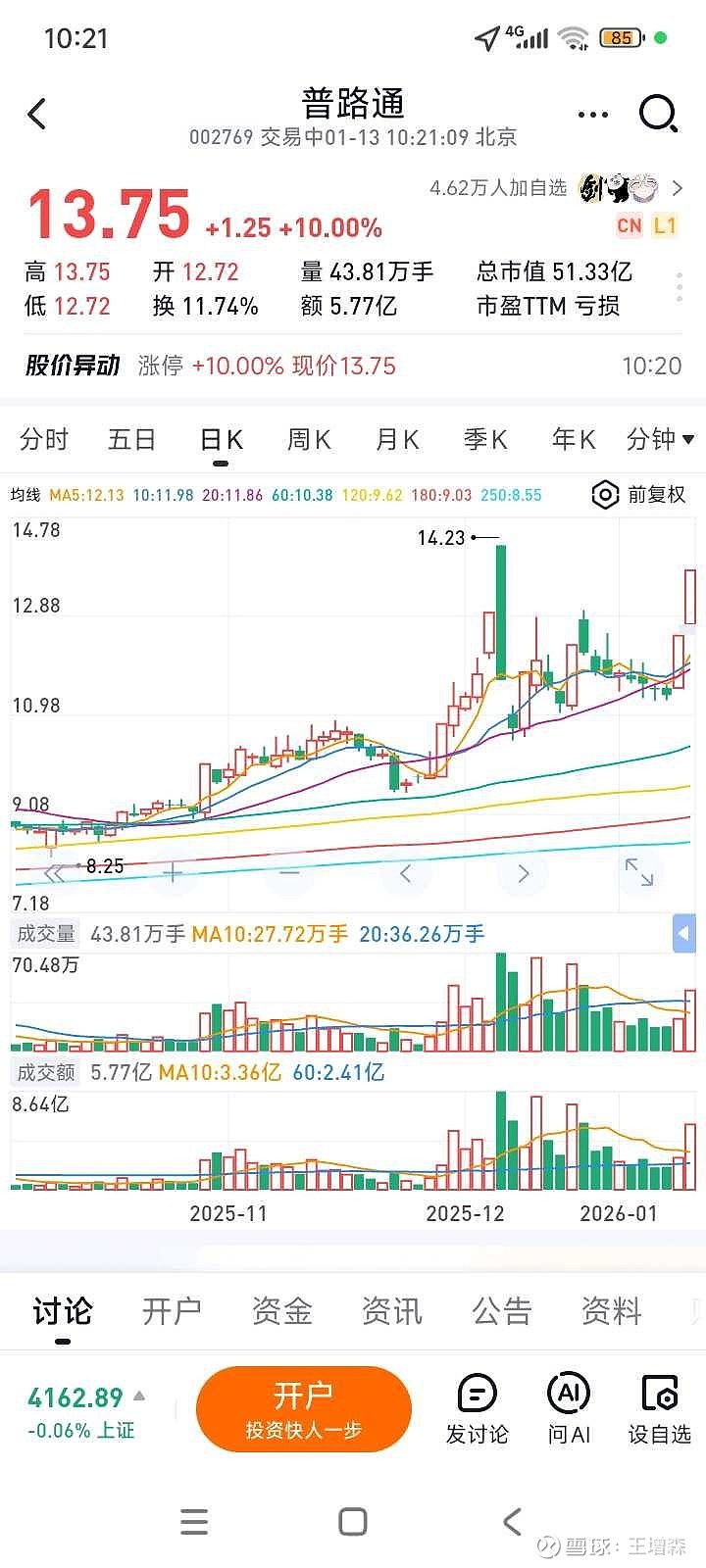The height and width of the screenshot is (1568, 706).
Task: Select the 周K chart tab
Action: point(308,439)
